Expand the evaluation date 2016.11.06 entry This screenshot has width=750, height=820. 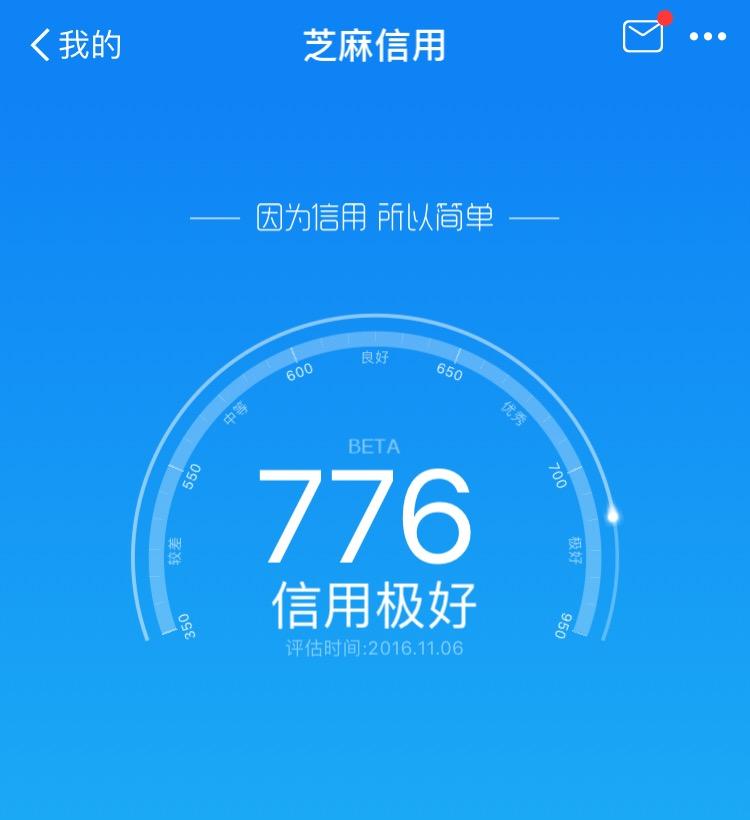coord(375,648)
